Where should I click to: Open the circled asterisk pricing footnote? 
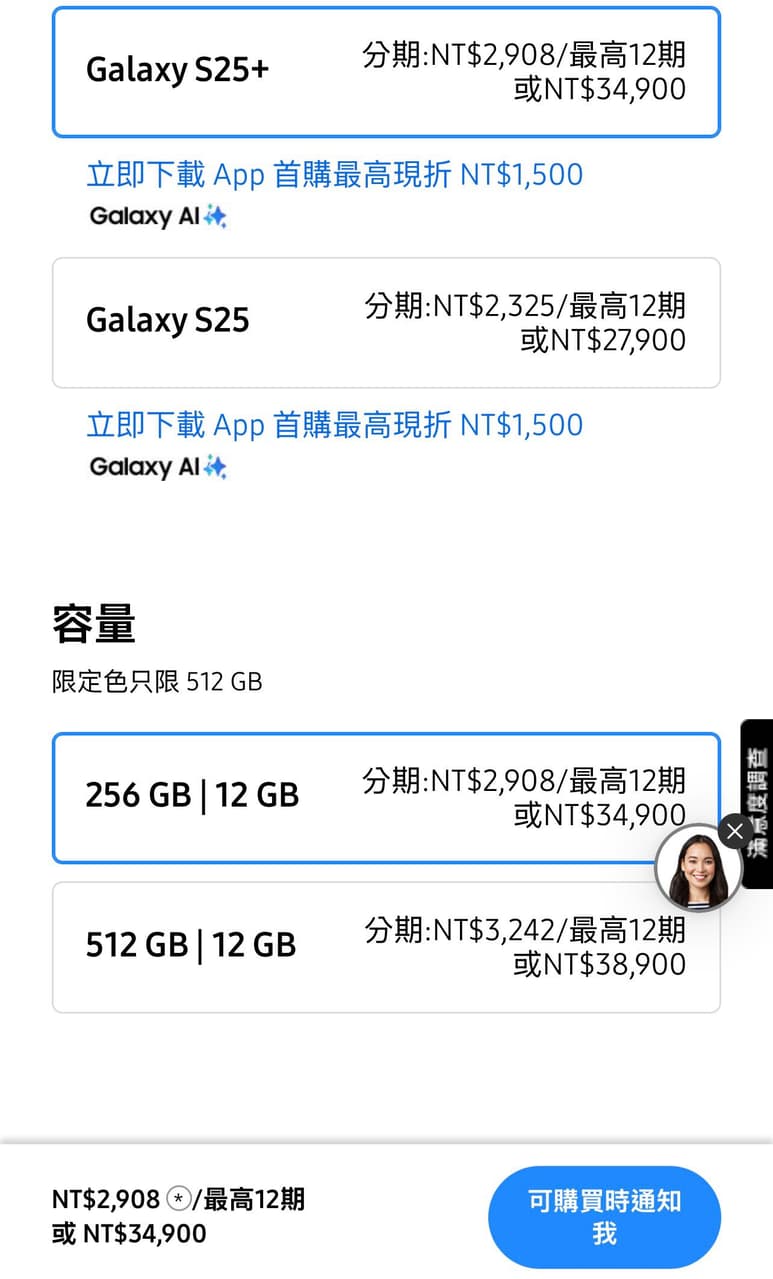pos(178,1196)
